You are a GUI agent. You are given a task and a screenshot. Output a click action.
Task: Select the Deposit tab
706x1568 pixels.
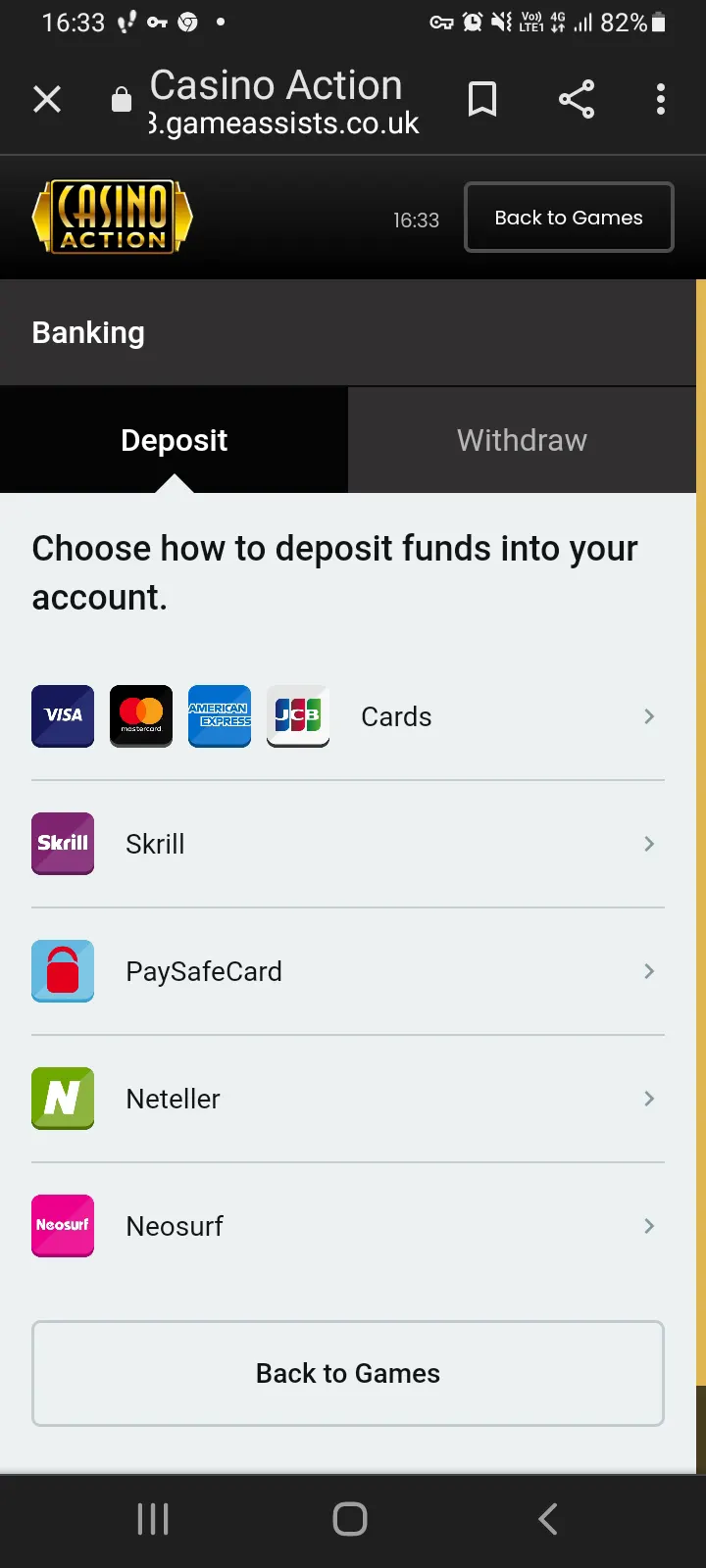point(174,440)
